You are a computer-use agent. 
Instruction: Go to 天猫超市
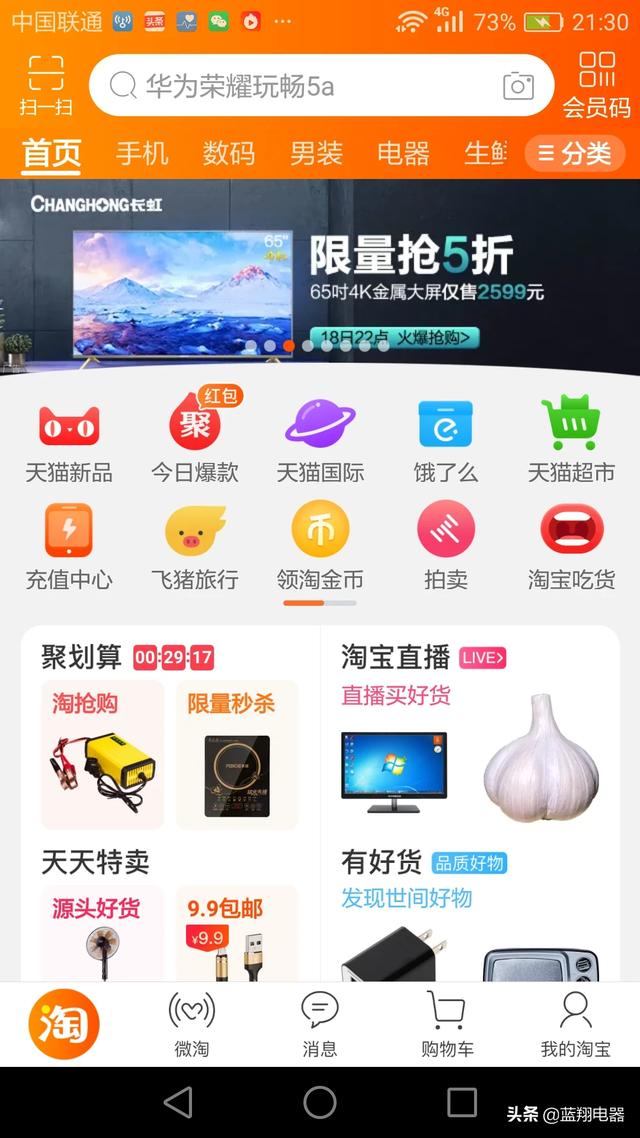tap(571, 441)
